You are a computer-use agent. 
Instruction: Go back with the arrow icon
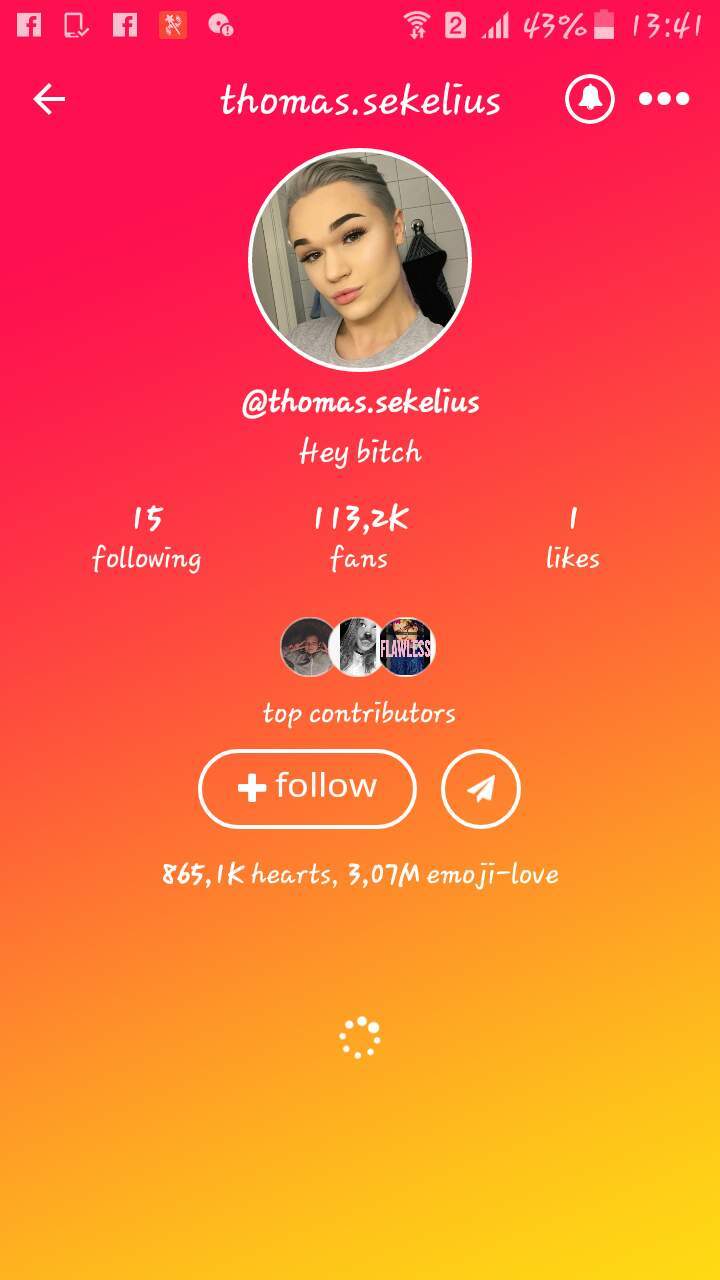tap(49, 99)
